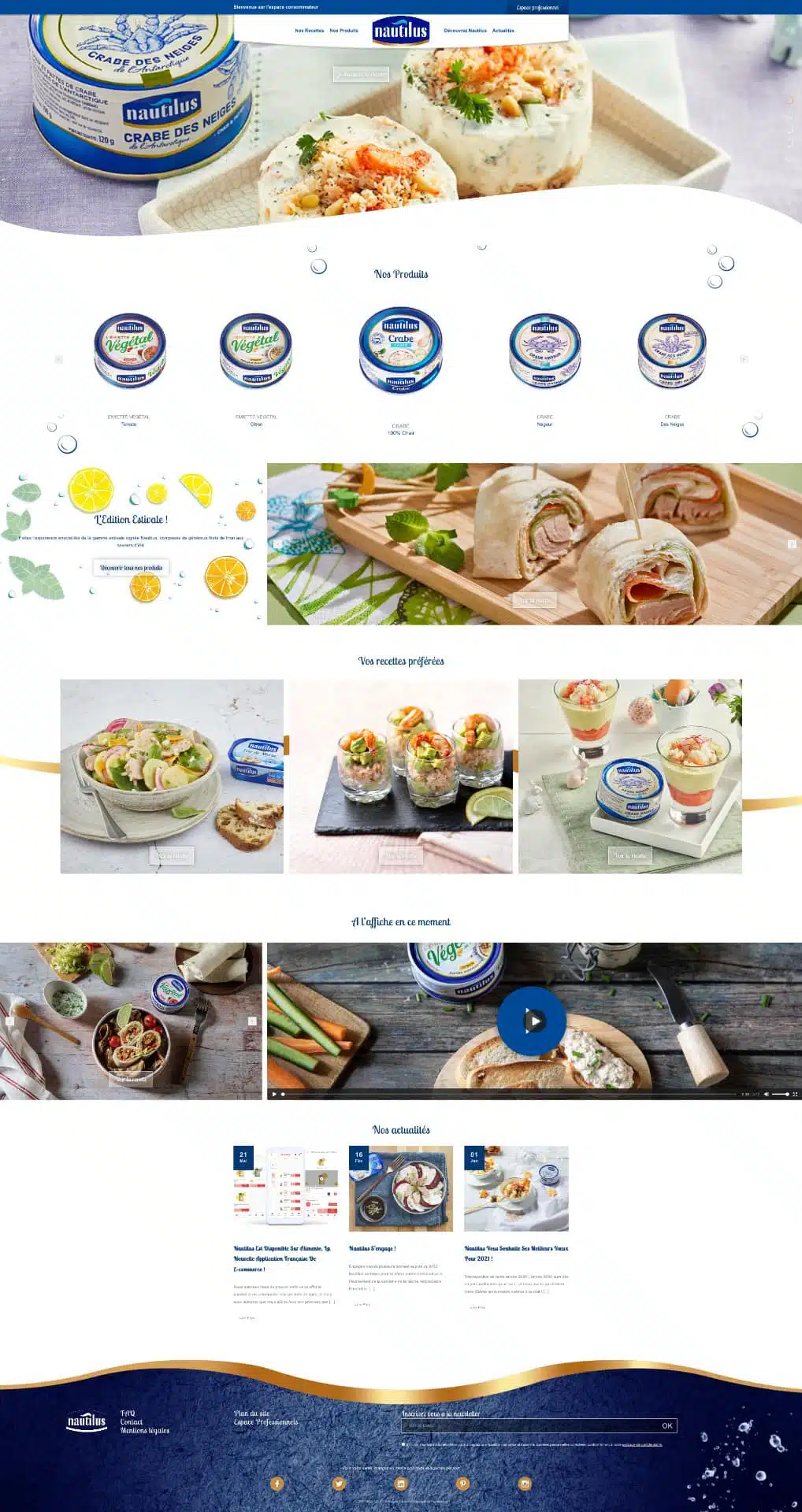The height and width of the screenshot is (1512, 802).
Task: Open the Facebook social icon
Action: 277,1484
